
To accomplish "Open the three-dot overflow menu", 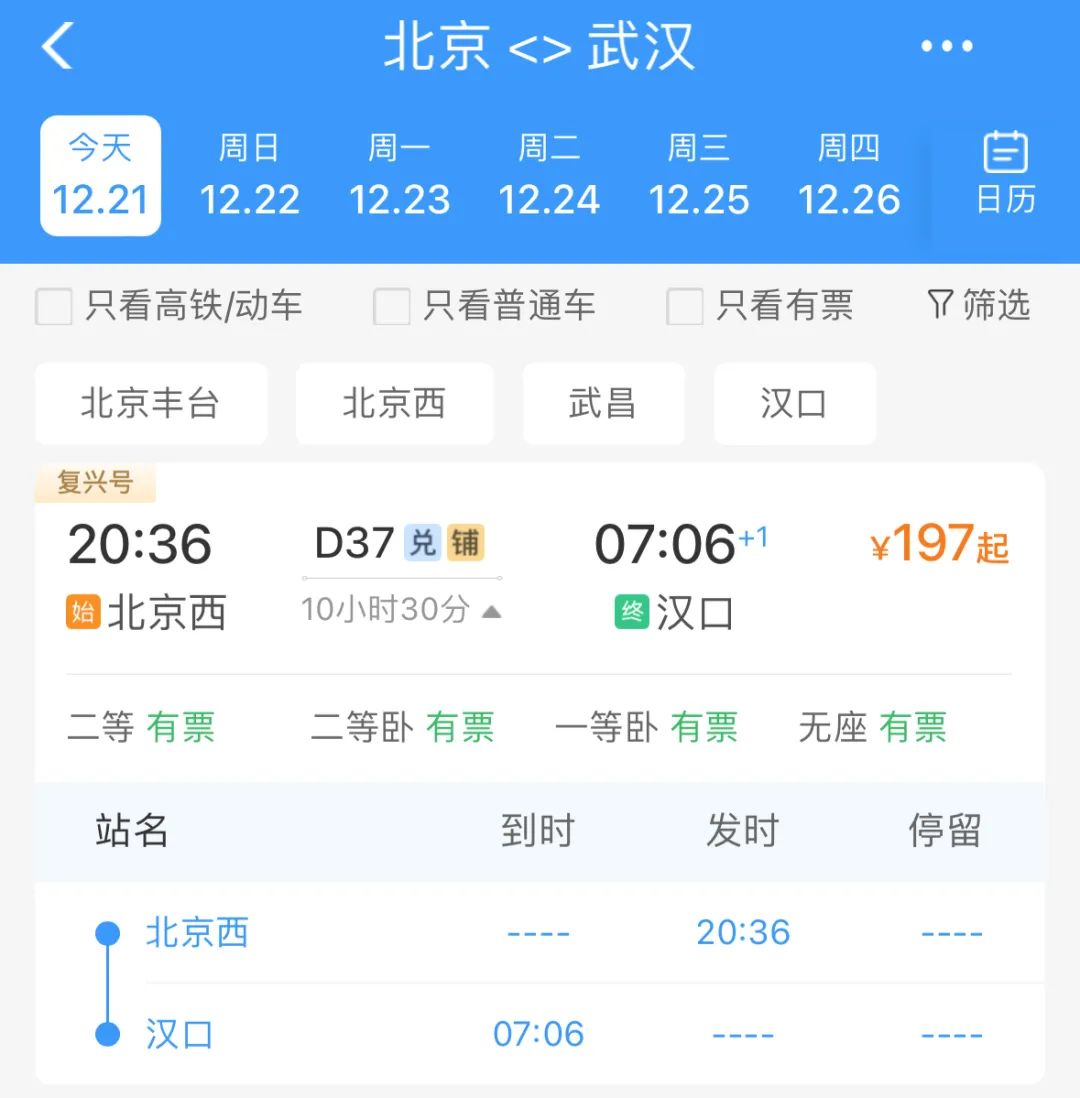I will coord(946,46).
